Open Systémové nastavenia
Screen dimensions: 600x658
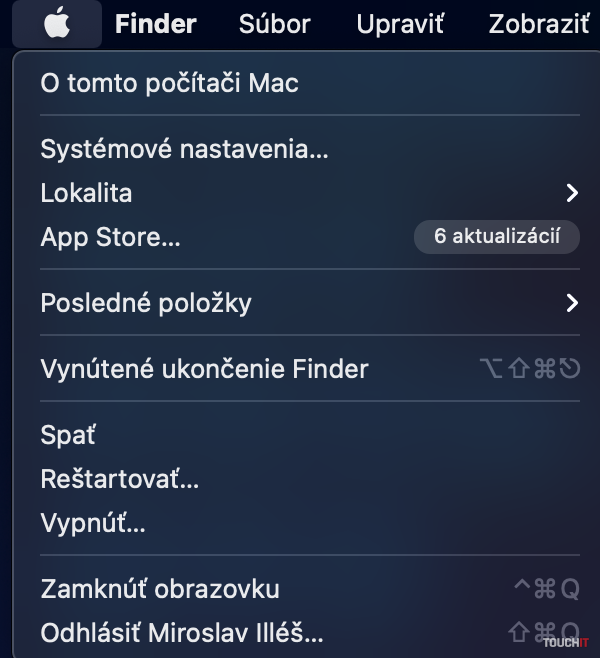coord(184,150)
